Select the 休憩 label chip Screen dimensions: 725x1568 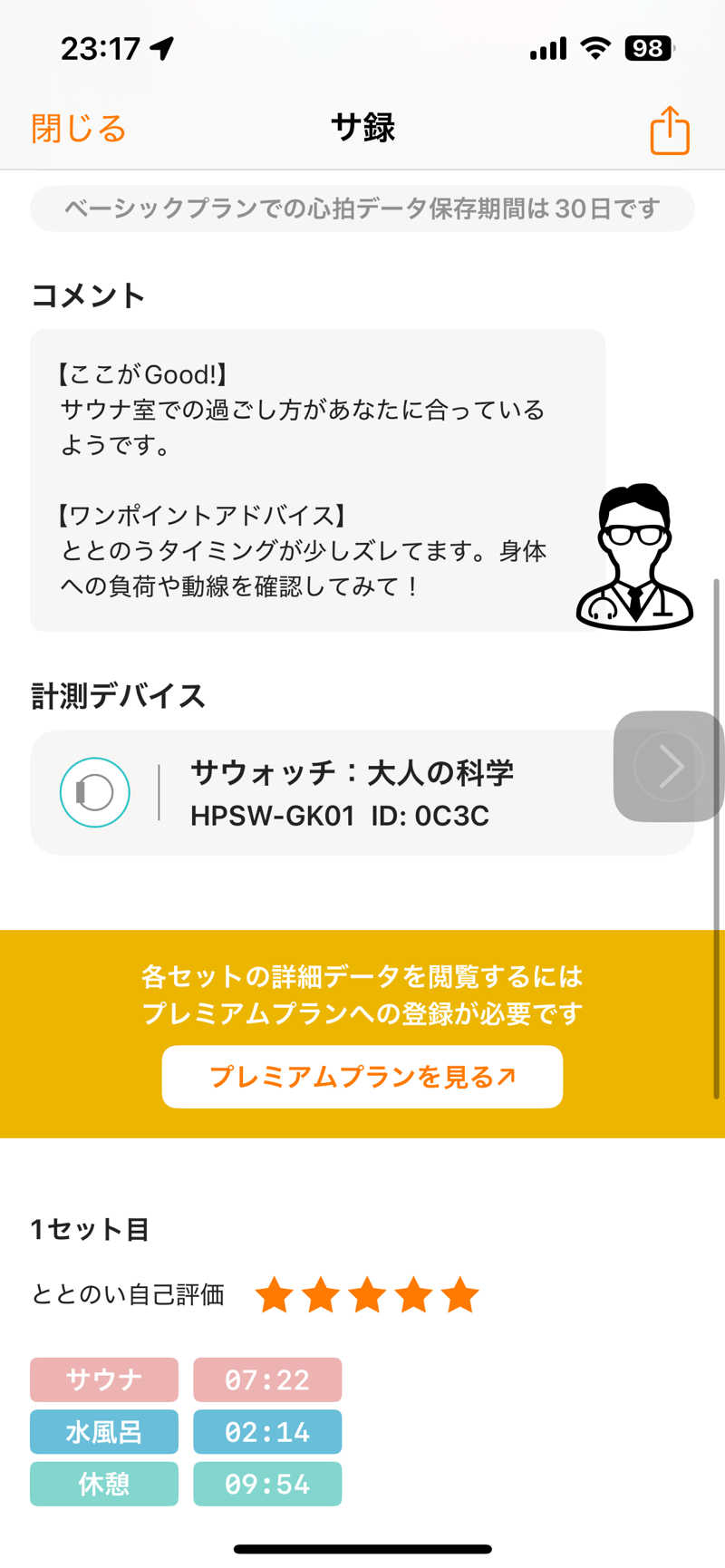coord(103,1485)
